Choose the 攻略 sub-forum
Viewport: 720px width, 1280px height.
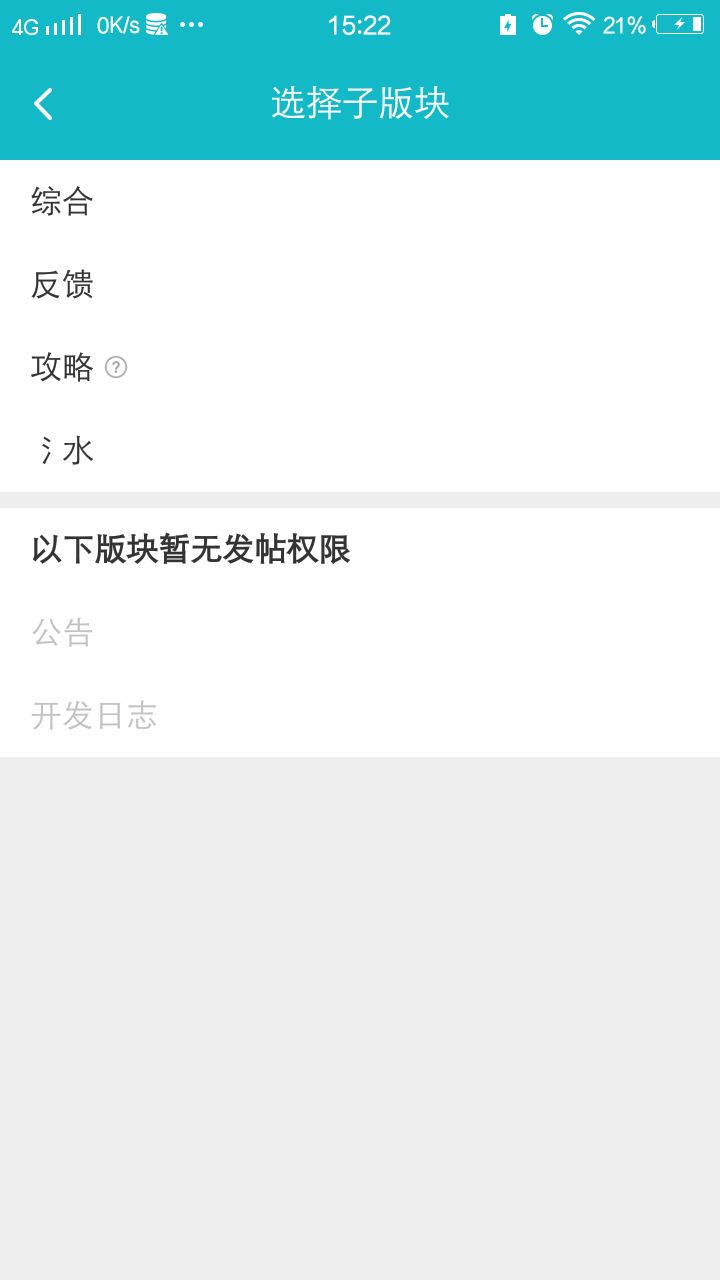[x=62, y=368]
